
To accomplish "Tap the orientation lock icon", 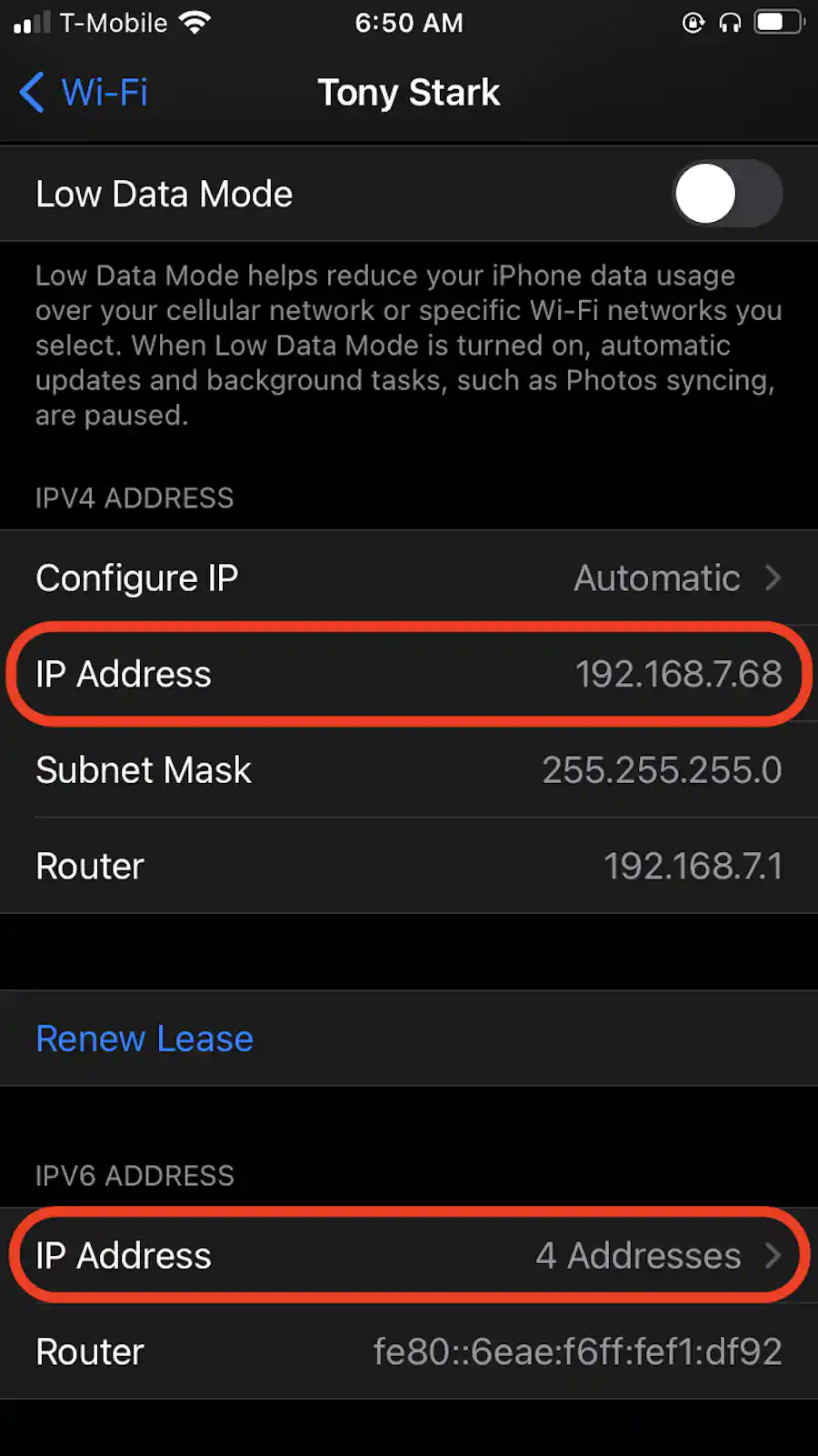I will [693, 23].
